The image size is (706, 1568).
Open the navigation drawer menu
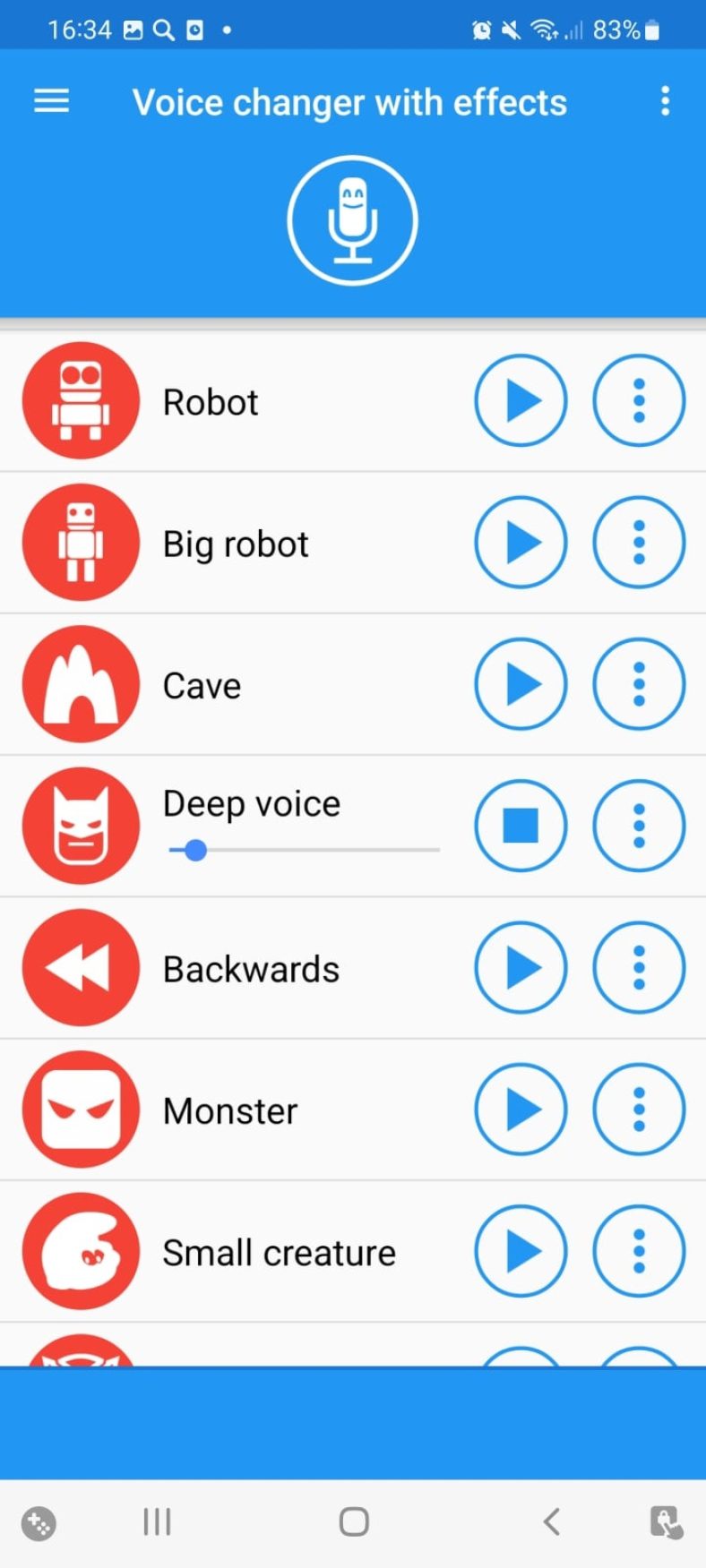pos(51,101)
